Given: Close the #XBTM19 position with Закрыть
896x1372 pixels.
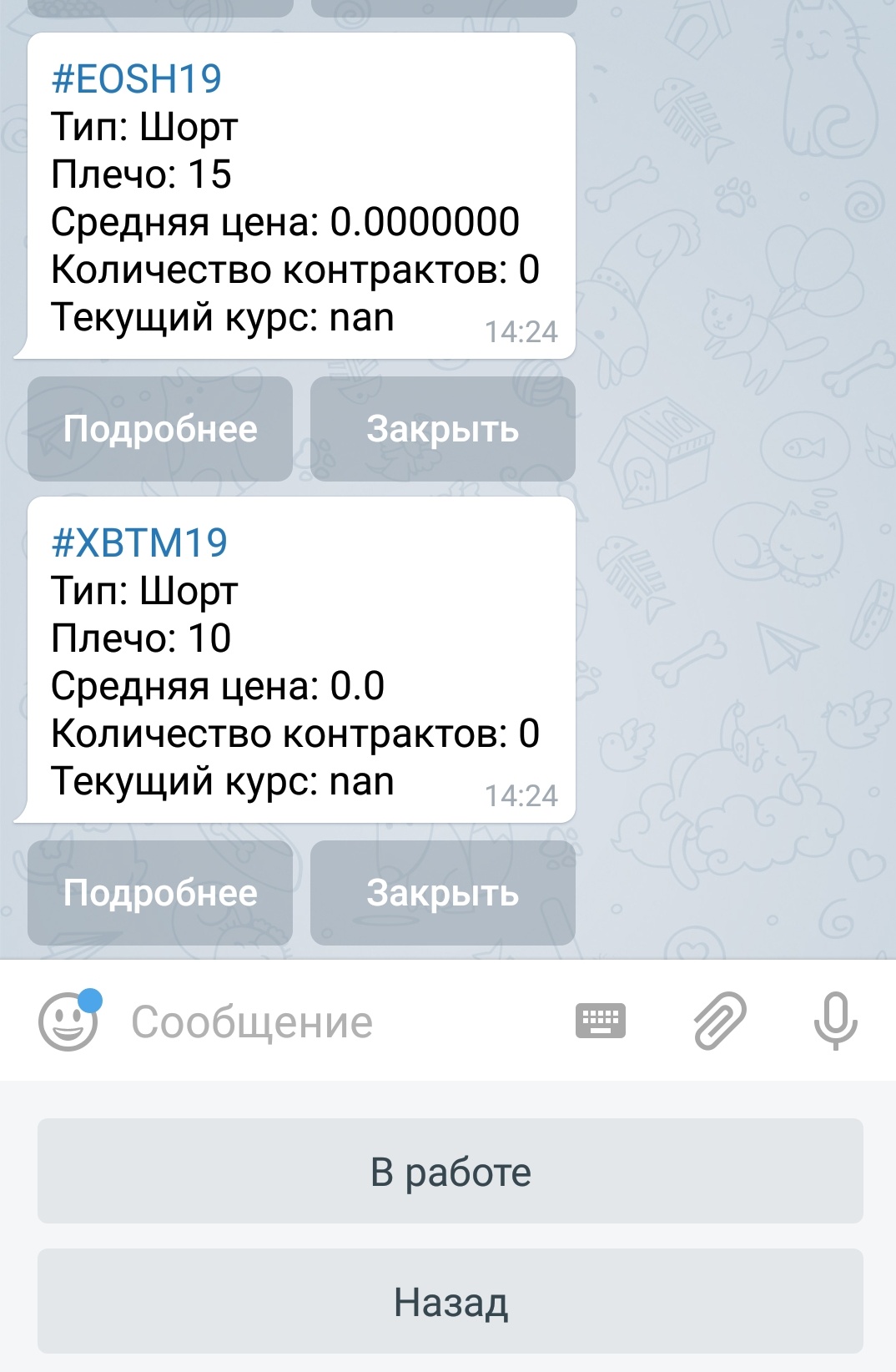Looking at the screenshot, I should pyautogui.click(x=442, y=893).
